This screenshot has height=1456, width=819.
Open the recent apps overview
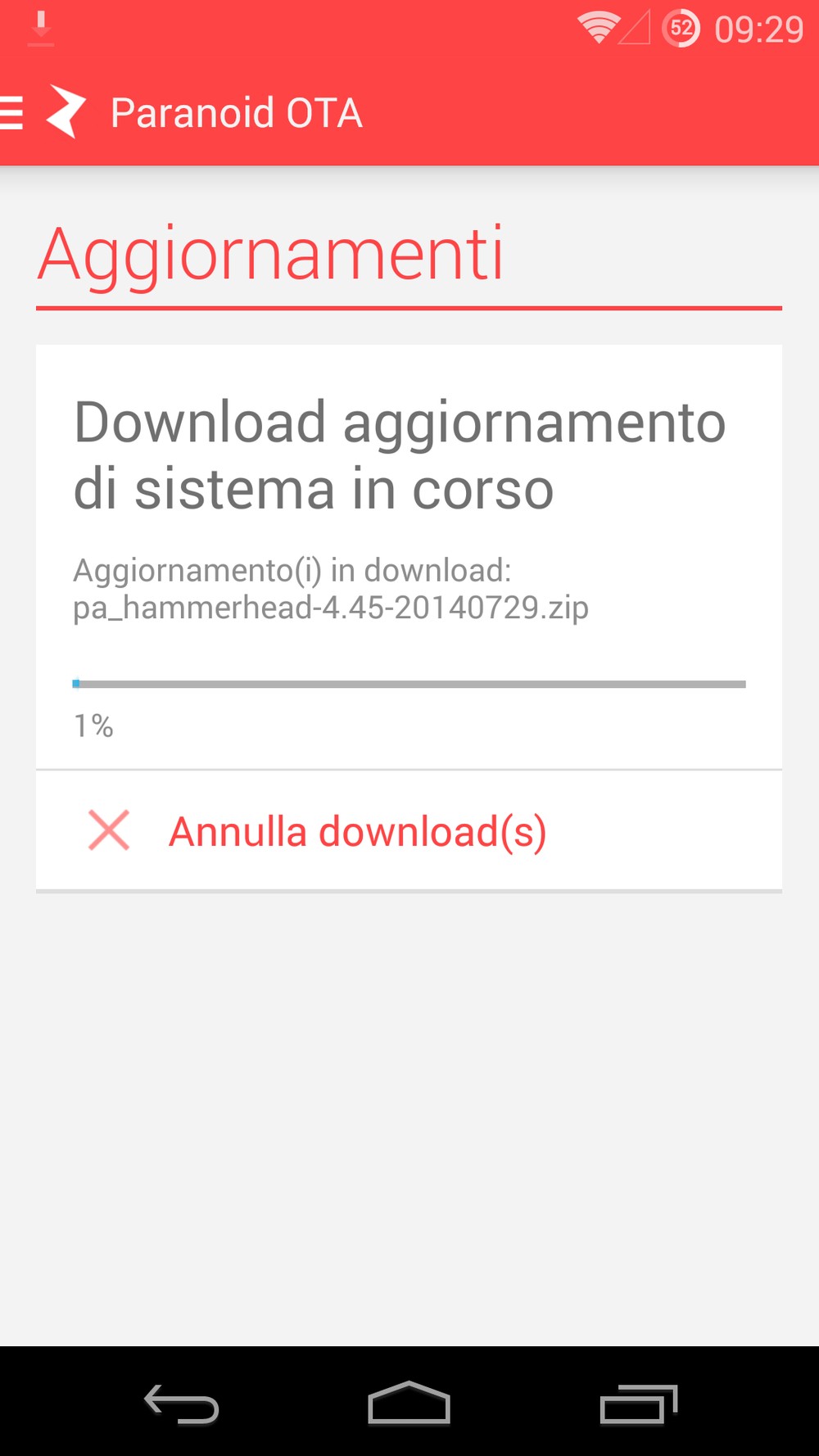[639, 1404]
